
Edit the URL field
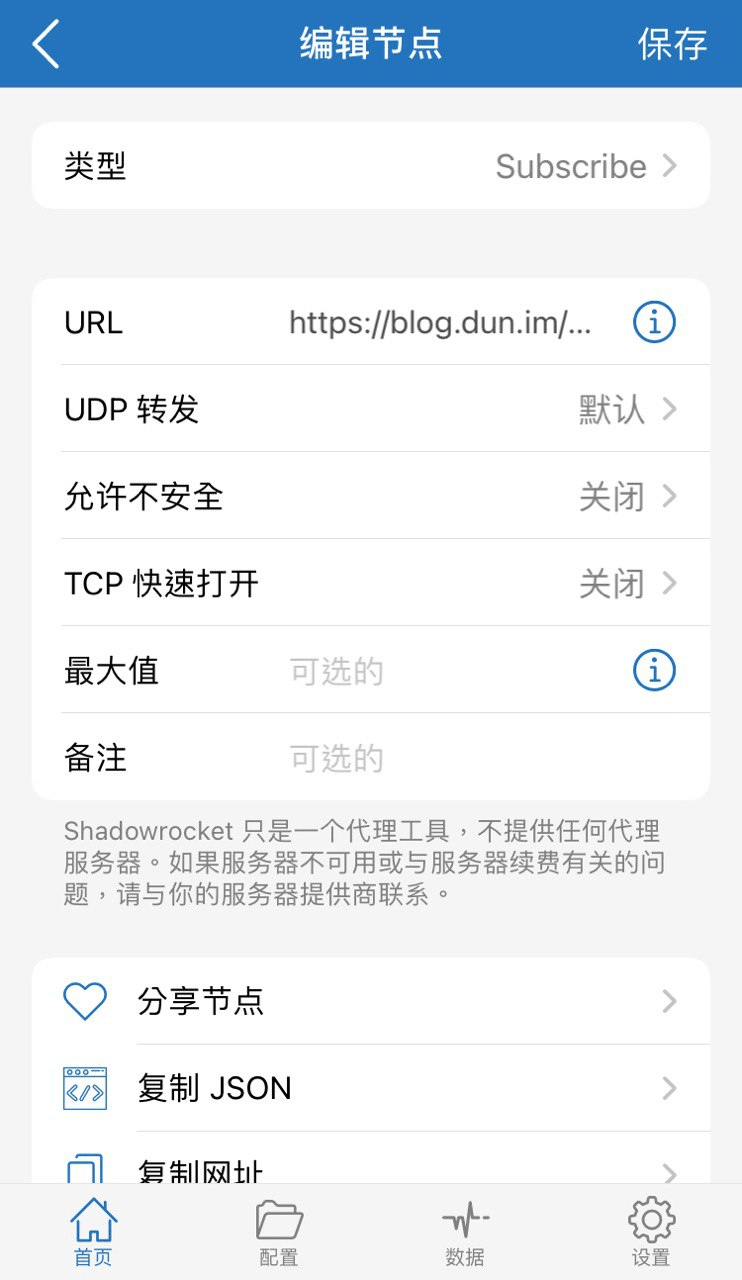[440, 323]
